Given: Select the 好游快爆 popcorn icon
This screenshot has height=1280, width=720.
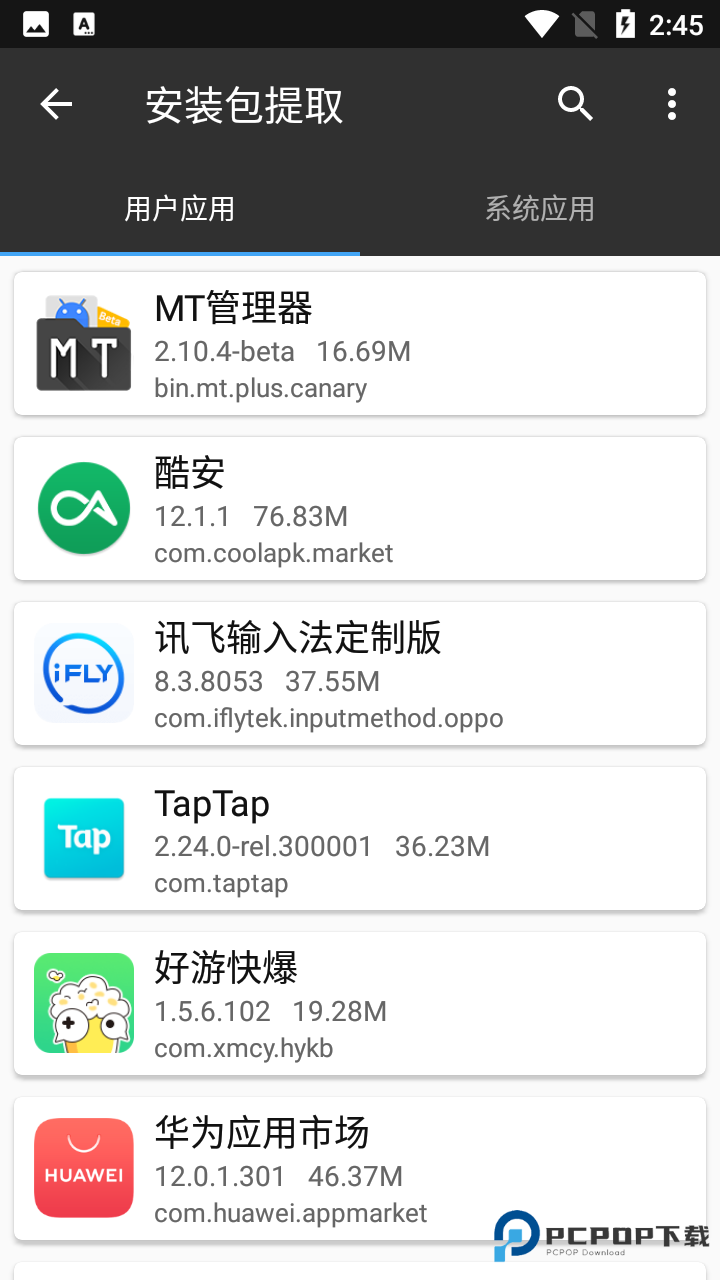Looking at the screenshot, I should click(83, 1002).
